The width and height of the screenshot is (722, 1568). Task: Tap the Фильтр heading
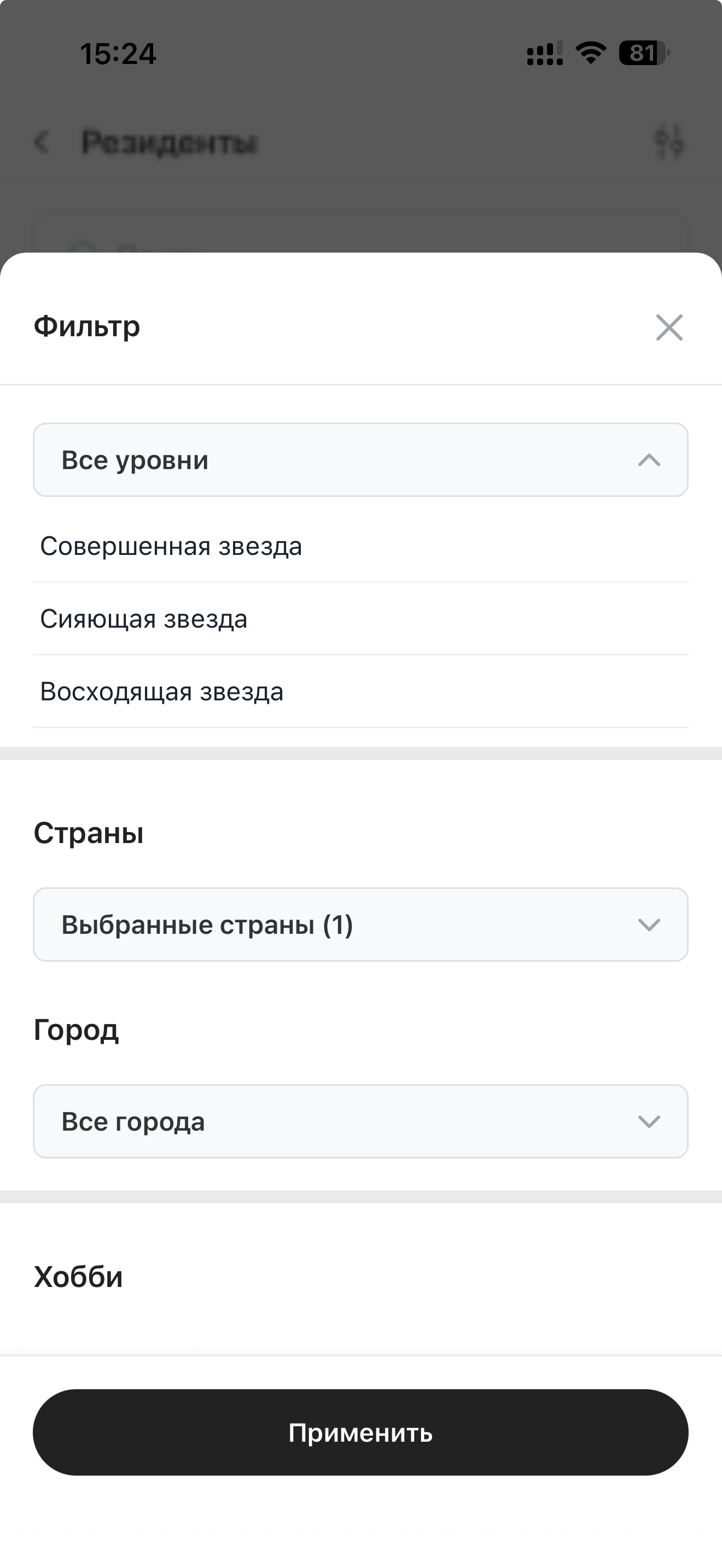tap(87, 327)
